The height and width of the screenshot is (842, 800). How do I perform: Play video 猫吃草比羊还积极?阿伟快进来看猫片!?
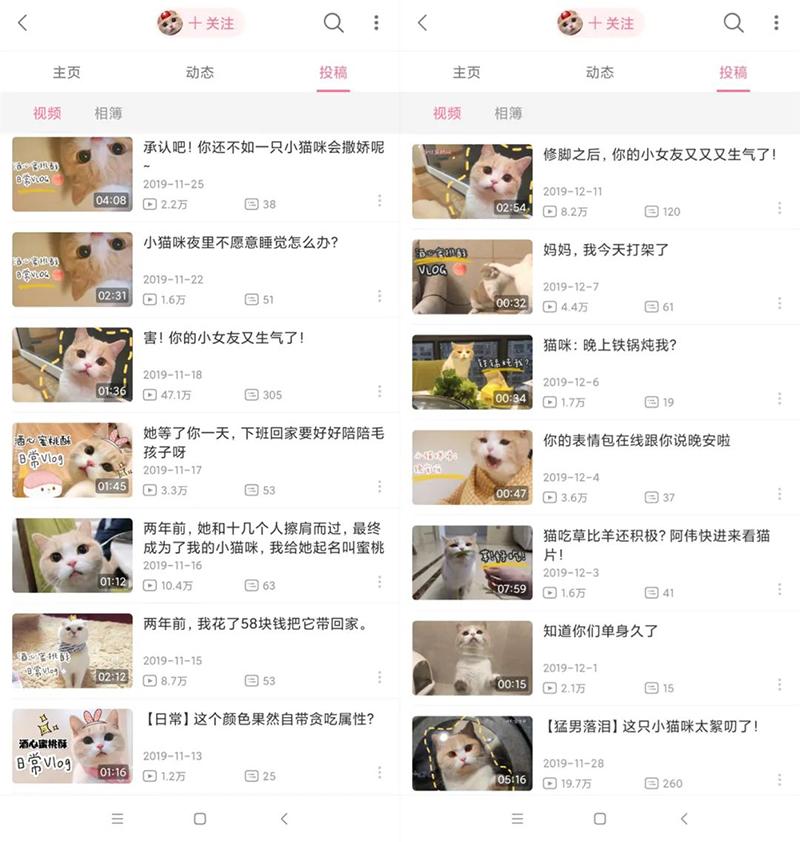pos(472,562)
